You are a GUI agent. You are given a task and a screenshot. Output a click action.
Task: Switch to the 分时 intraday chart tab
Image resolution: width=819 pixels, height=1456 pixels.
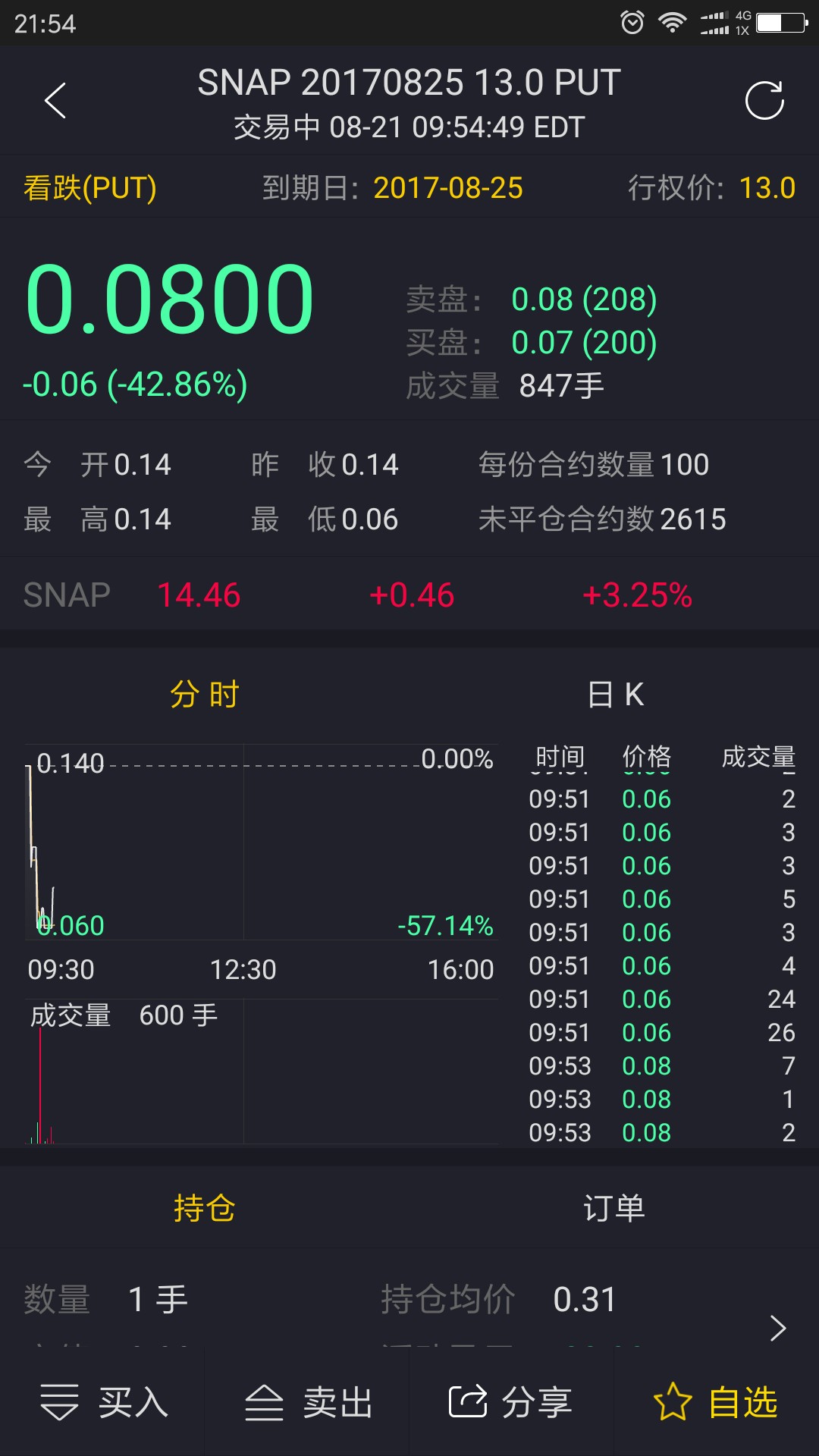pos(204,694)
